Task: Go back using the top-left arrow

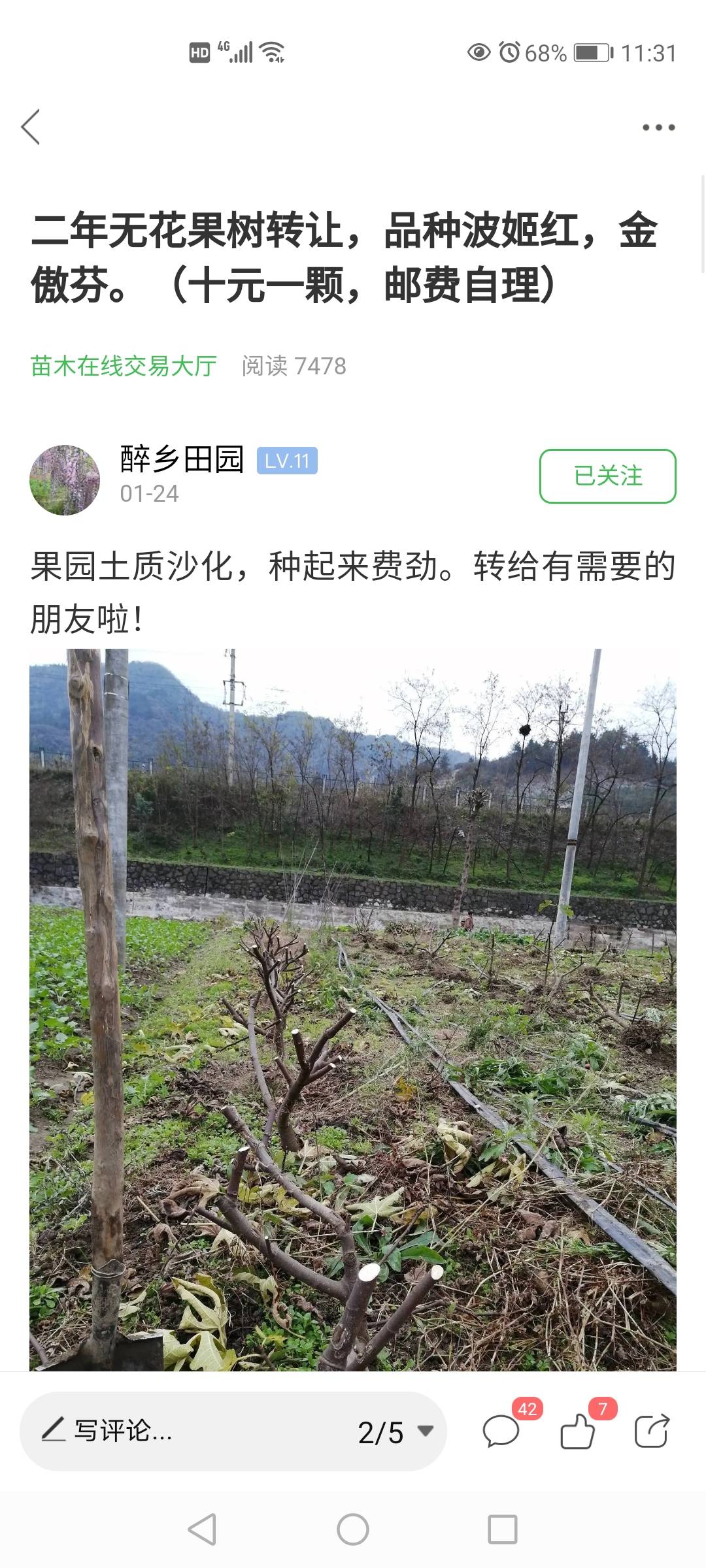Action: tap(31, 127)
